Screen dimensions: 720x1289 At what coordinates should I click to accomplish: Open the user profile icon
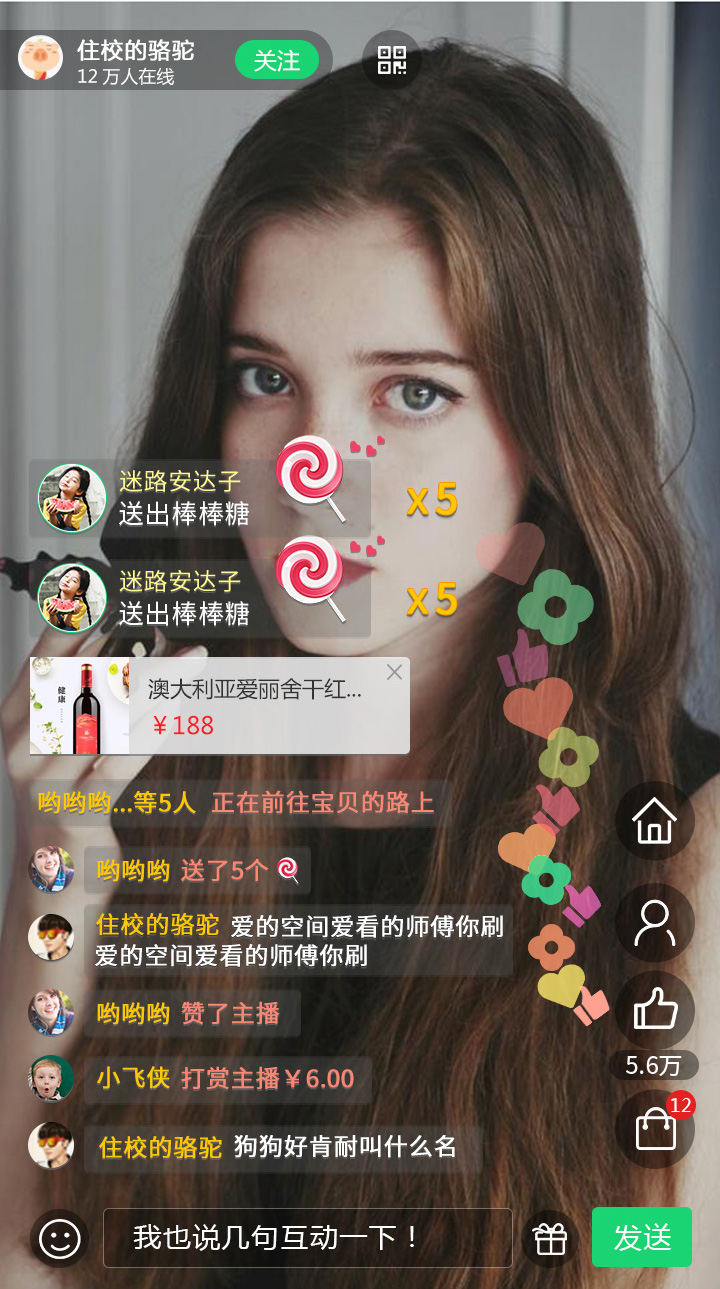[655, 923]
